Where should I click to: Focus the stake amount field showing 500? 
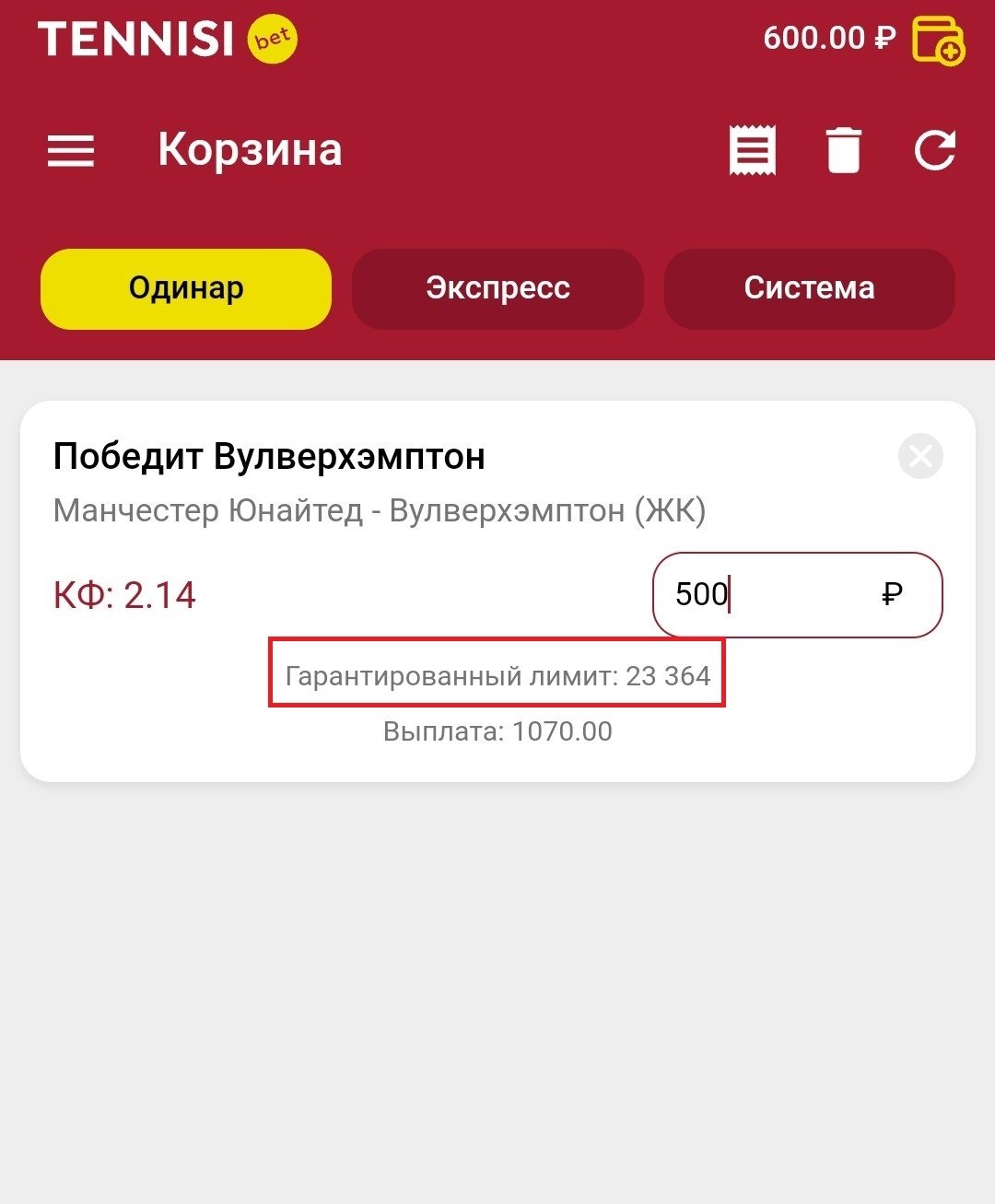[x=774, y=594]
